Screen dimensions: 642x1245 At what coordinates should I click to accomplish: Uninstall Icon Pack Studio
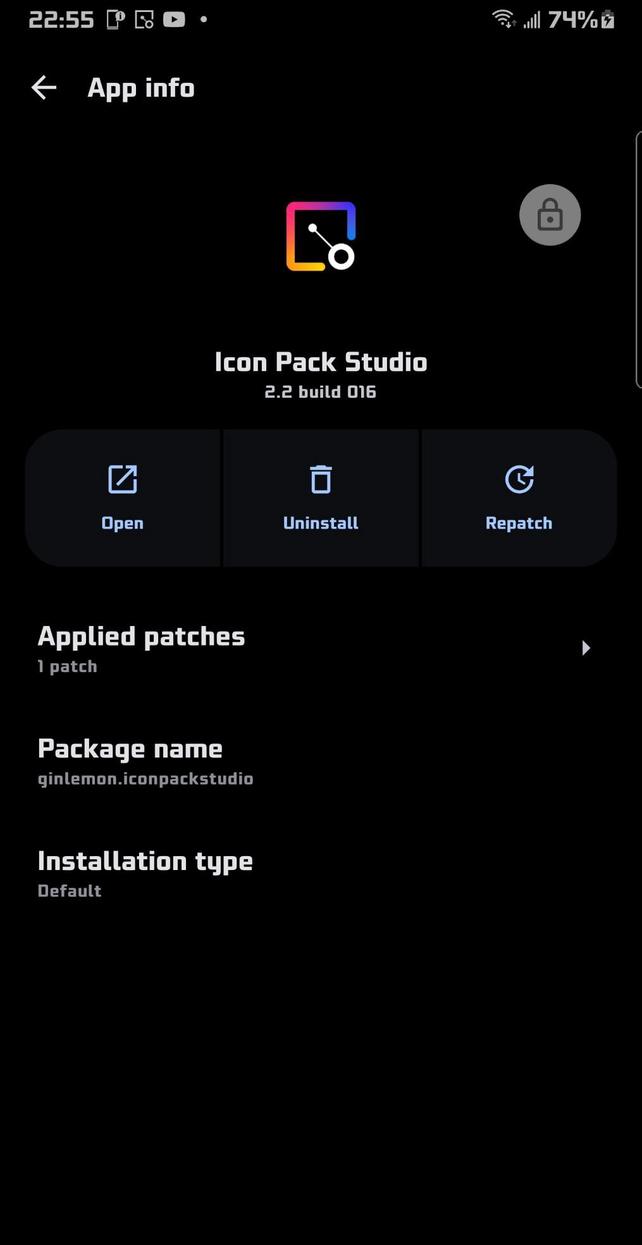320,498
